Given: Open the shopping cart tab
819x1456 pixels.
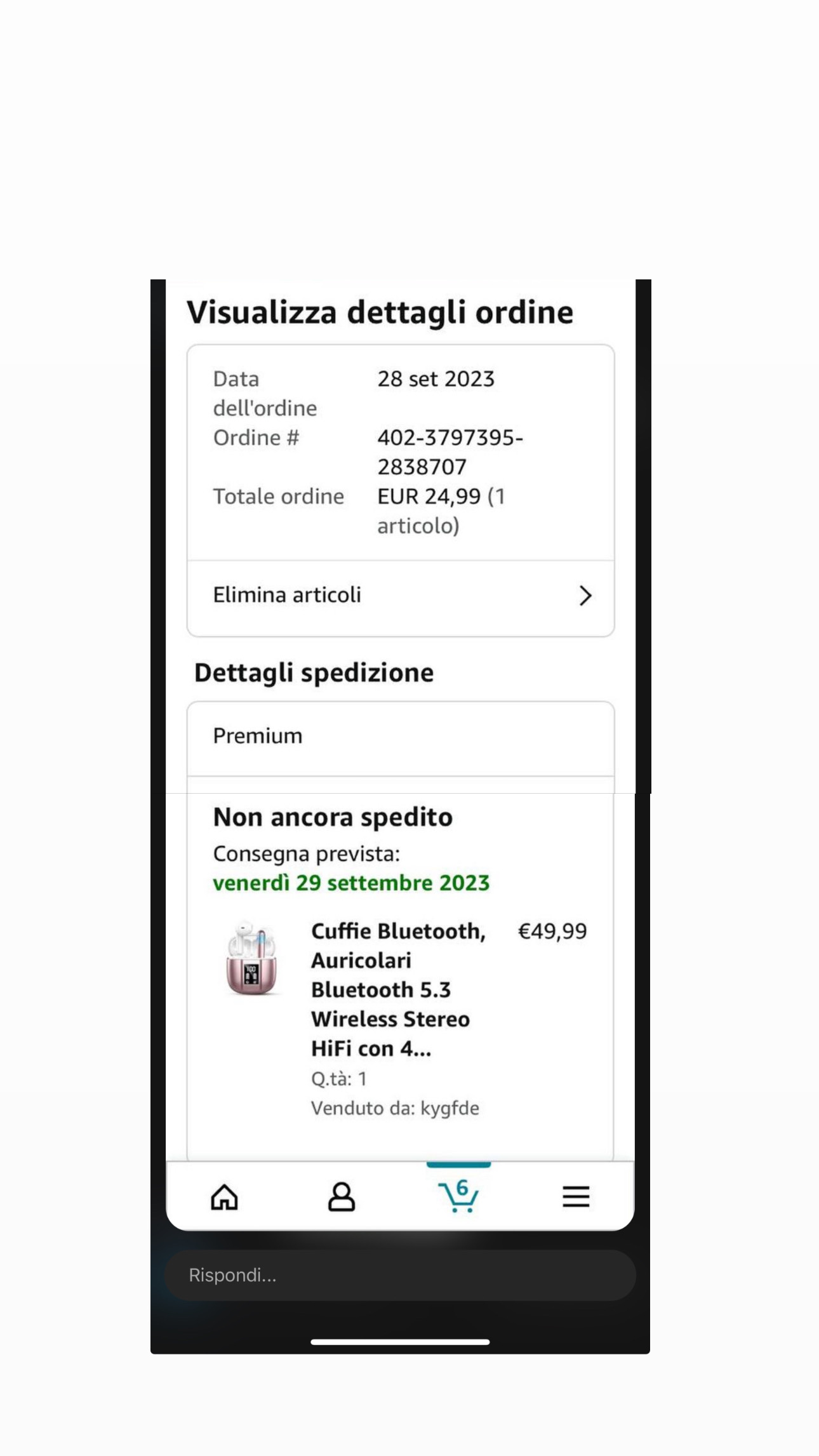Looking at the screenshot, I should click(458, 1197).
